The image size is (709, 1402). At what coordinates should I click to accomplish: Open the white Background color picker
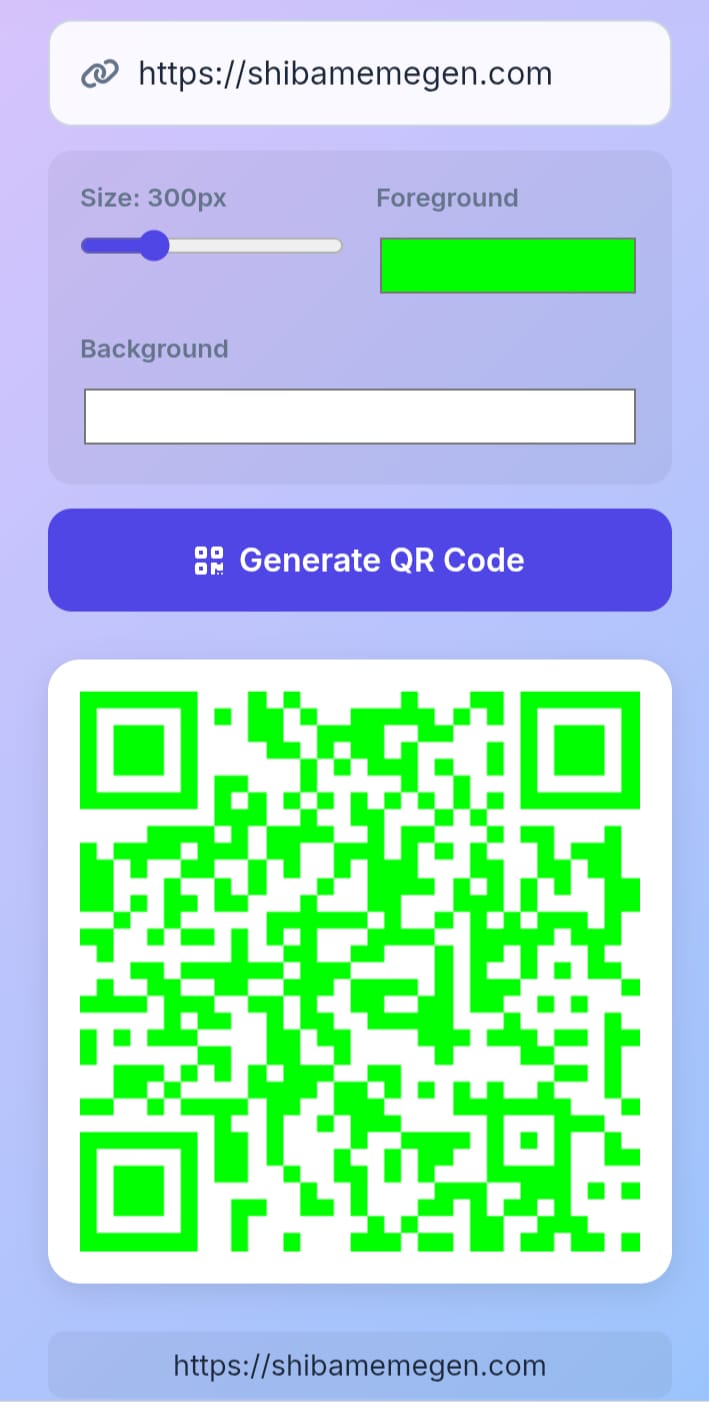pyautogui.click(x=359, y=416)
